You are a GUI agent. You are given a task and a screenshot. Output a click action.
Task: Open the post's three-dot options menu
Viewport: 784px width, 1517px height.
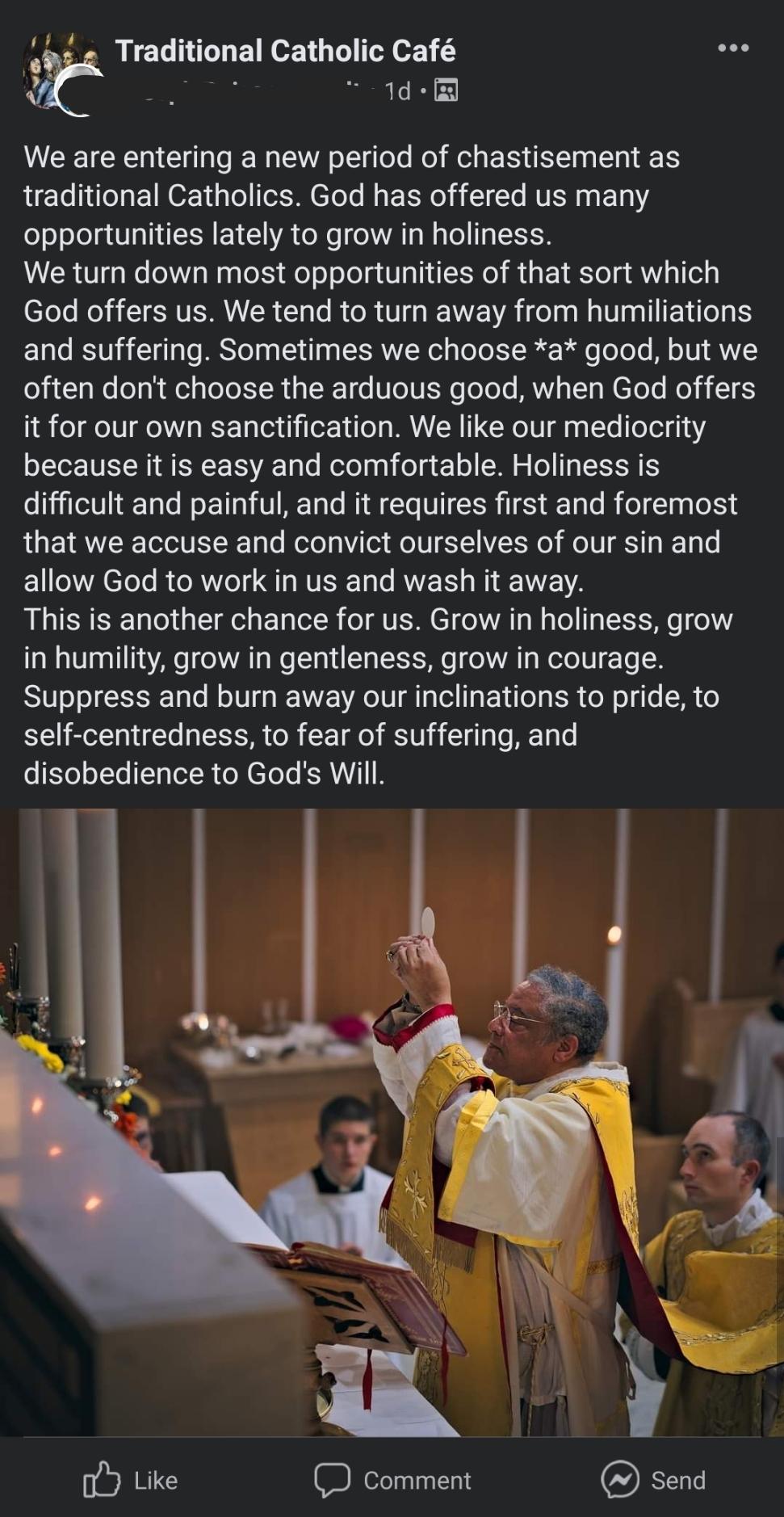point(733,48)
